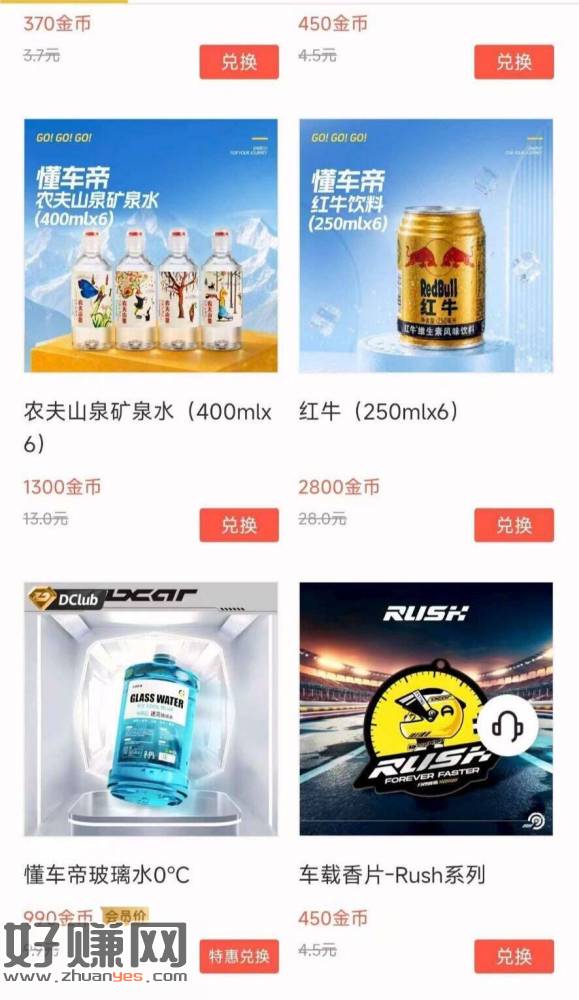The image size is (579, 1000).
Task: Redeem 车载香片-Rush系列 for 450金币
Action: pos(514,956)
